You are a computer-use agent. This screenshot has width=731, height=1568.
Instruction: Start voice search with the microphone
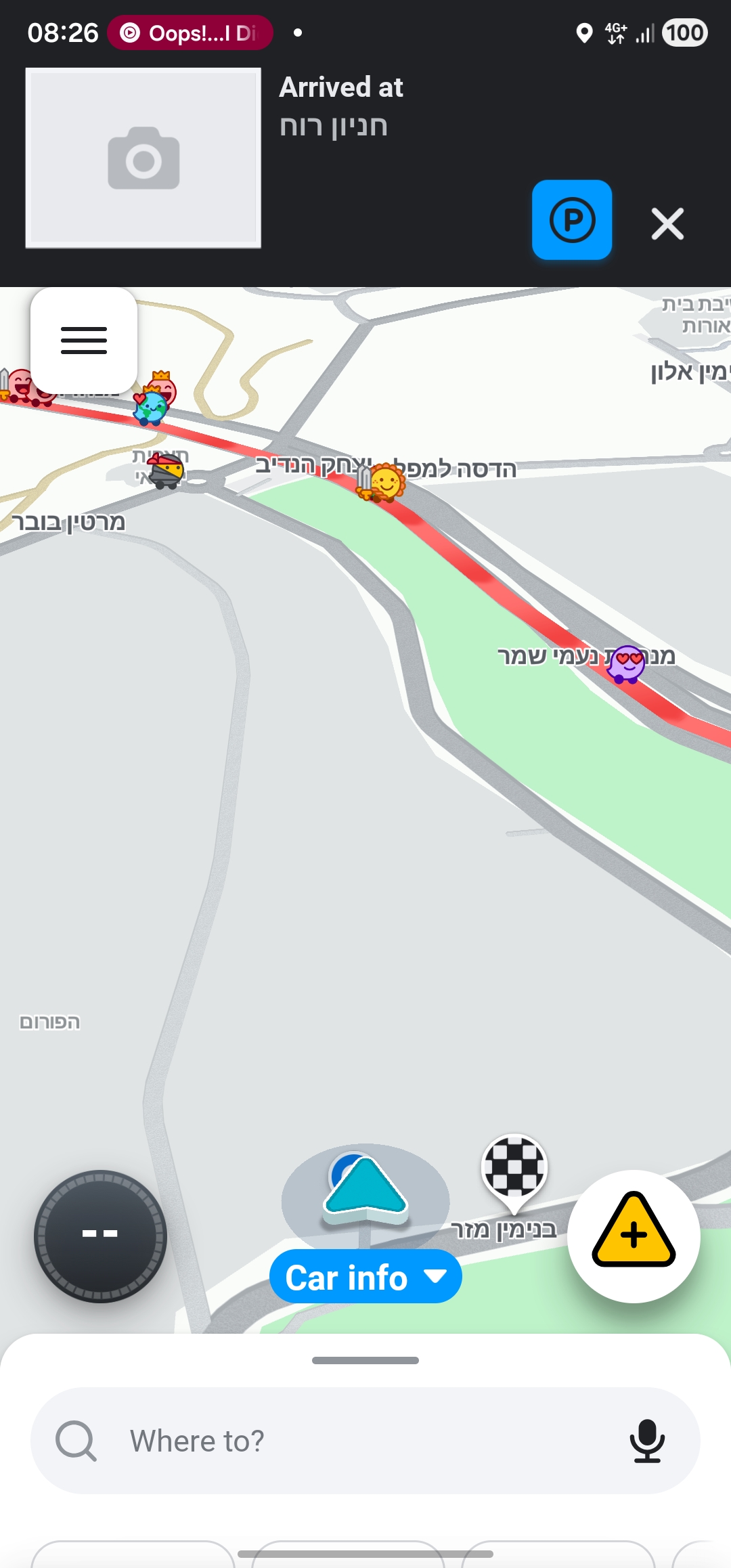pos(647,1441)
